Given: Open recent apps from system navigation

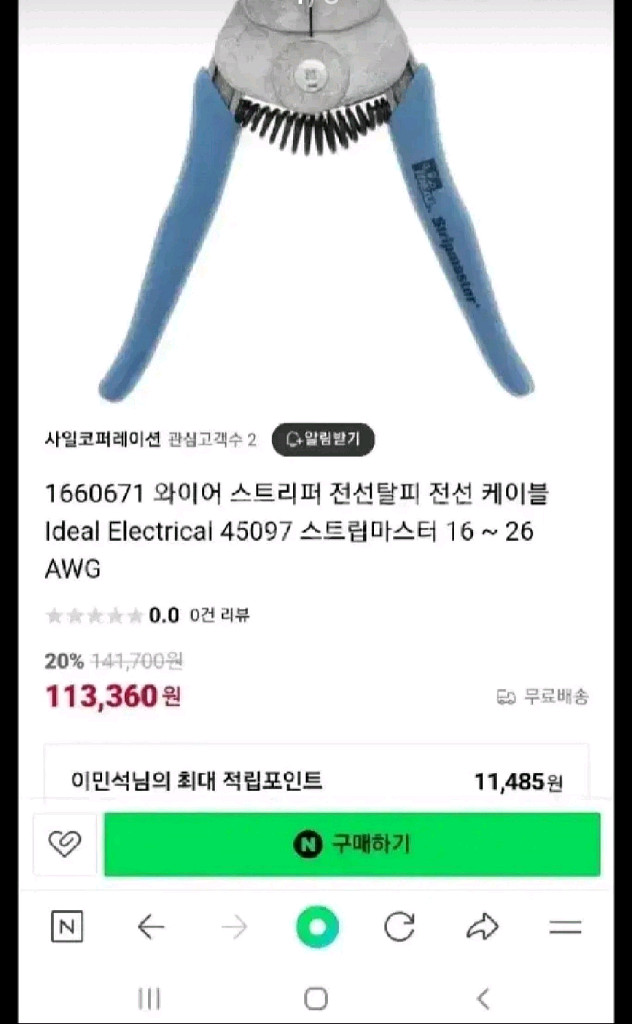Looking at the screenshot, I should 149,997.
